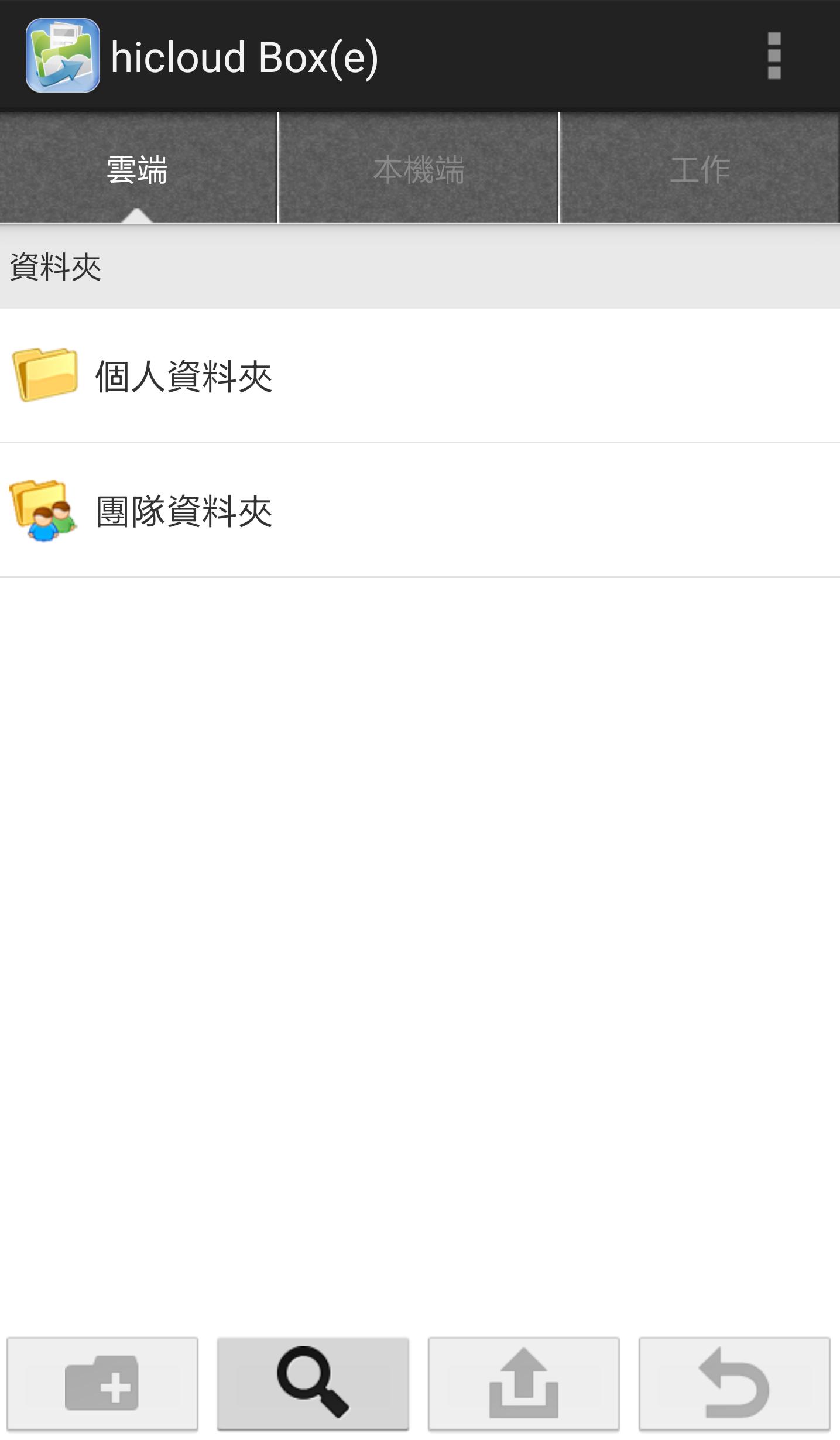Switch to the 工作 tab
Screen dimensions: 840x1440
pos(700,169)
